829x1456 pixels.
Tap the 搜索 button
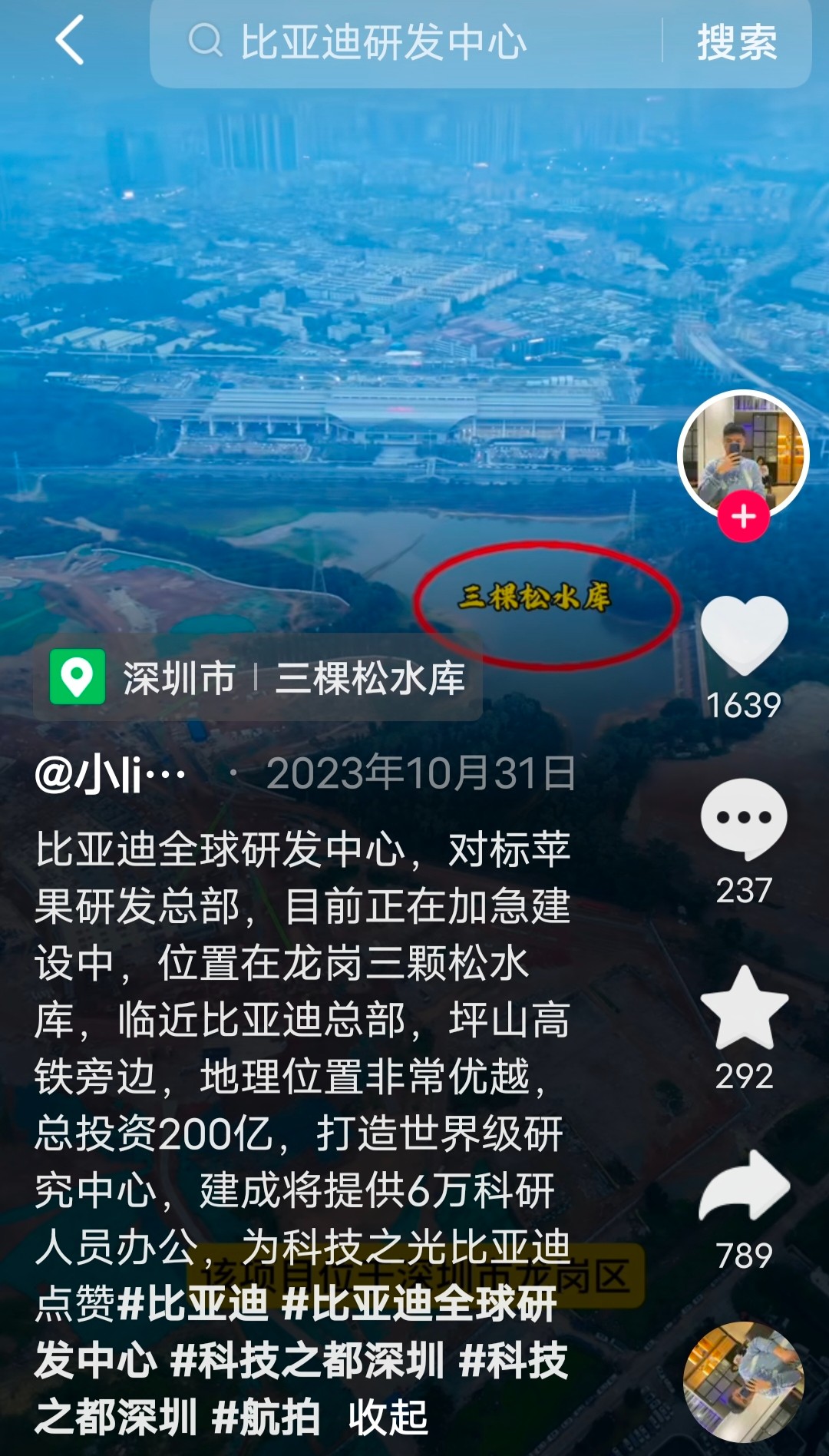coord(737,42)
